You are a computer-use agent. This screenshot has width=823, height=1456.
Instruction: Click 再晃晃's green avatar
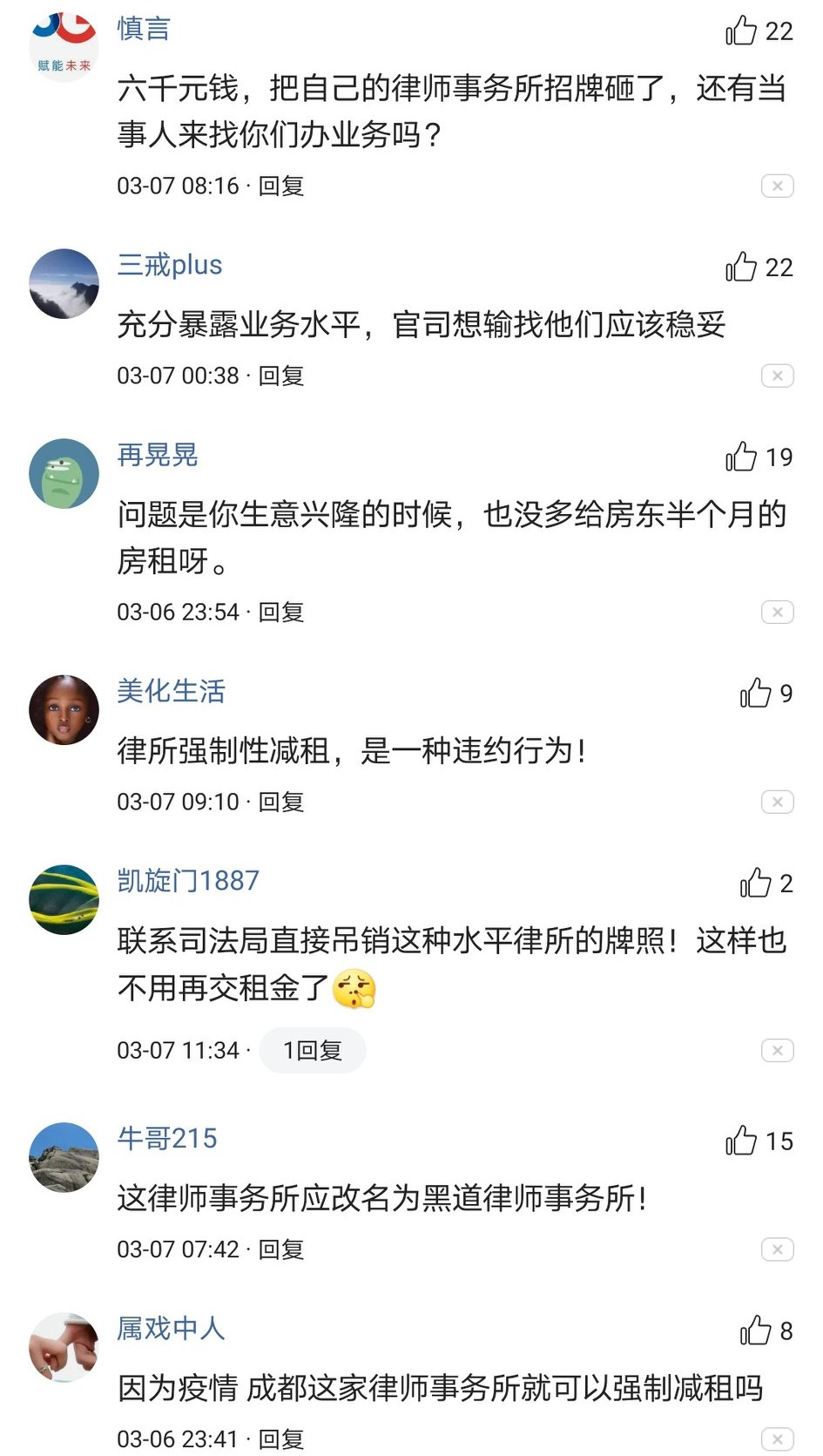pyautogui.click(x=64, y=471)
